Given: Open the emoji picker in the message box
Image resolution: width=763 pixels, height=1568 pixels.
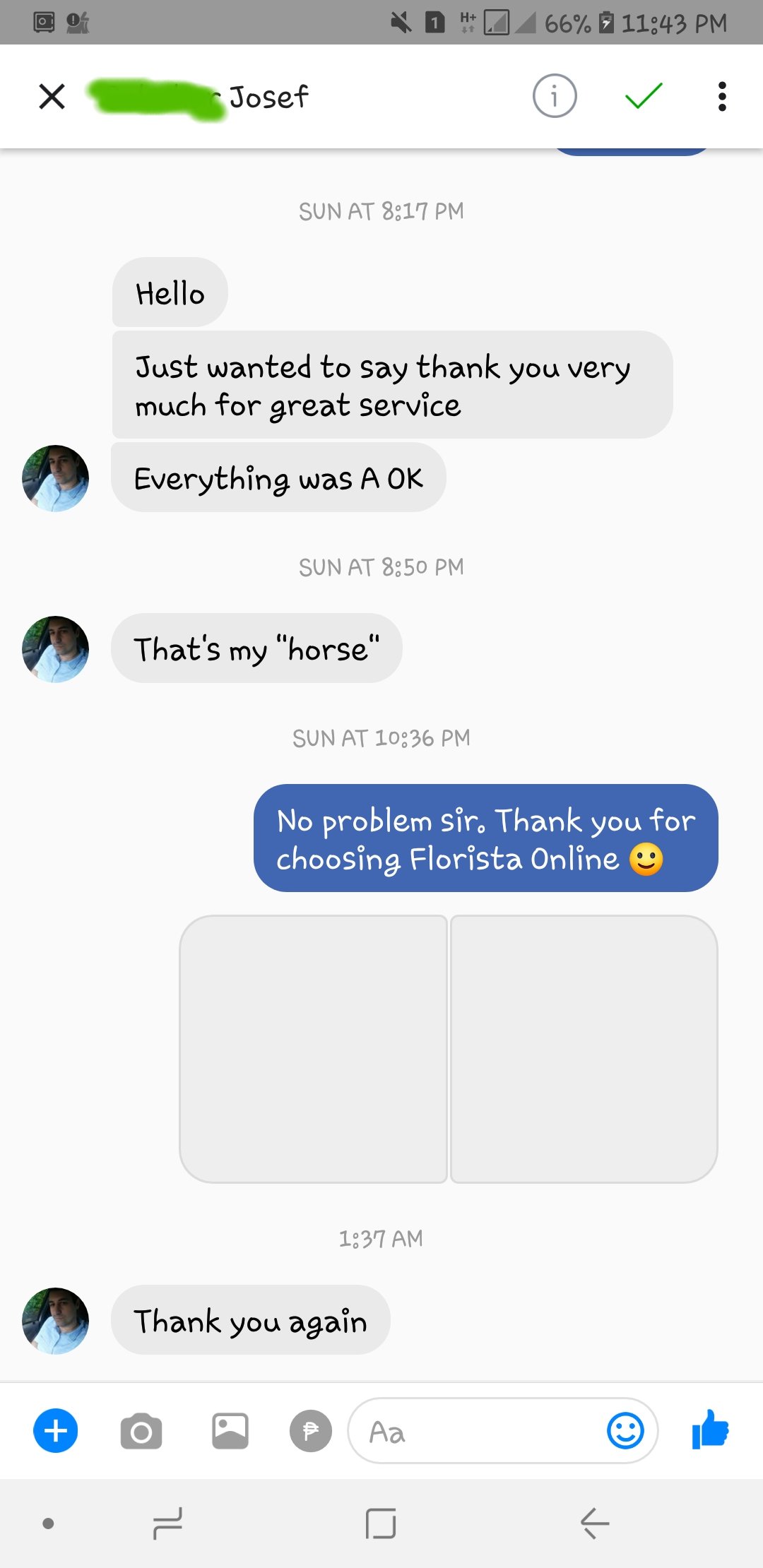Looking at the screenshot, I should pyautogui.click(x=625, y=1432).
